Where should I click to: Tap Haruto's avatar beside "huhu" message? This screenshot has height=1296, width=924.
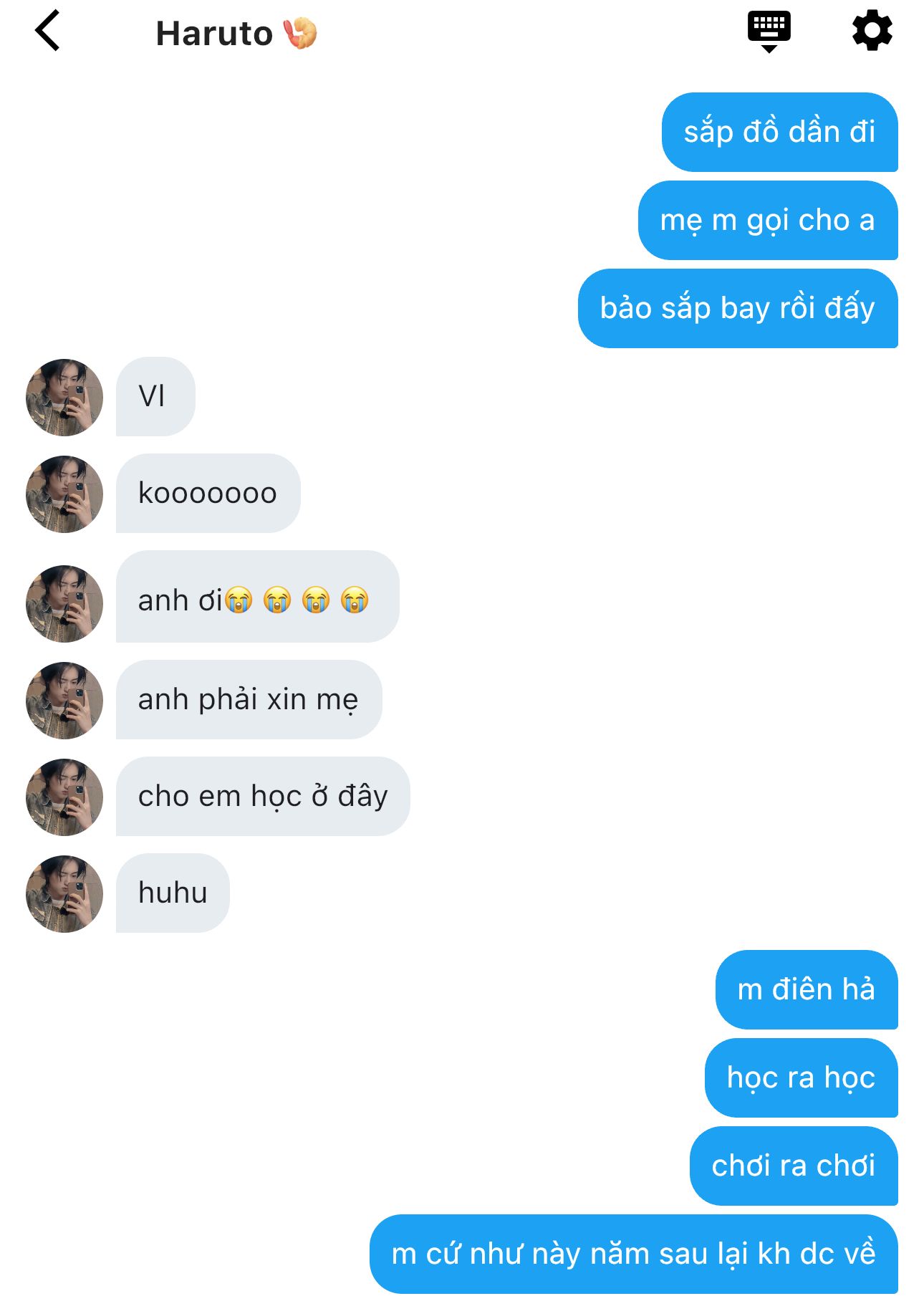pos(64,893)
